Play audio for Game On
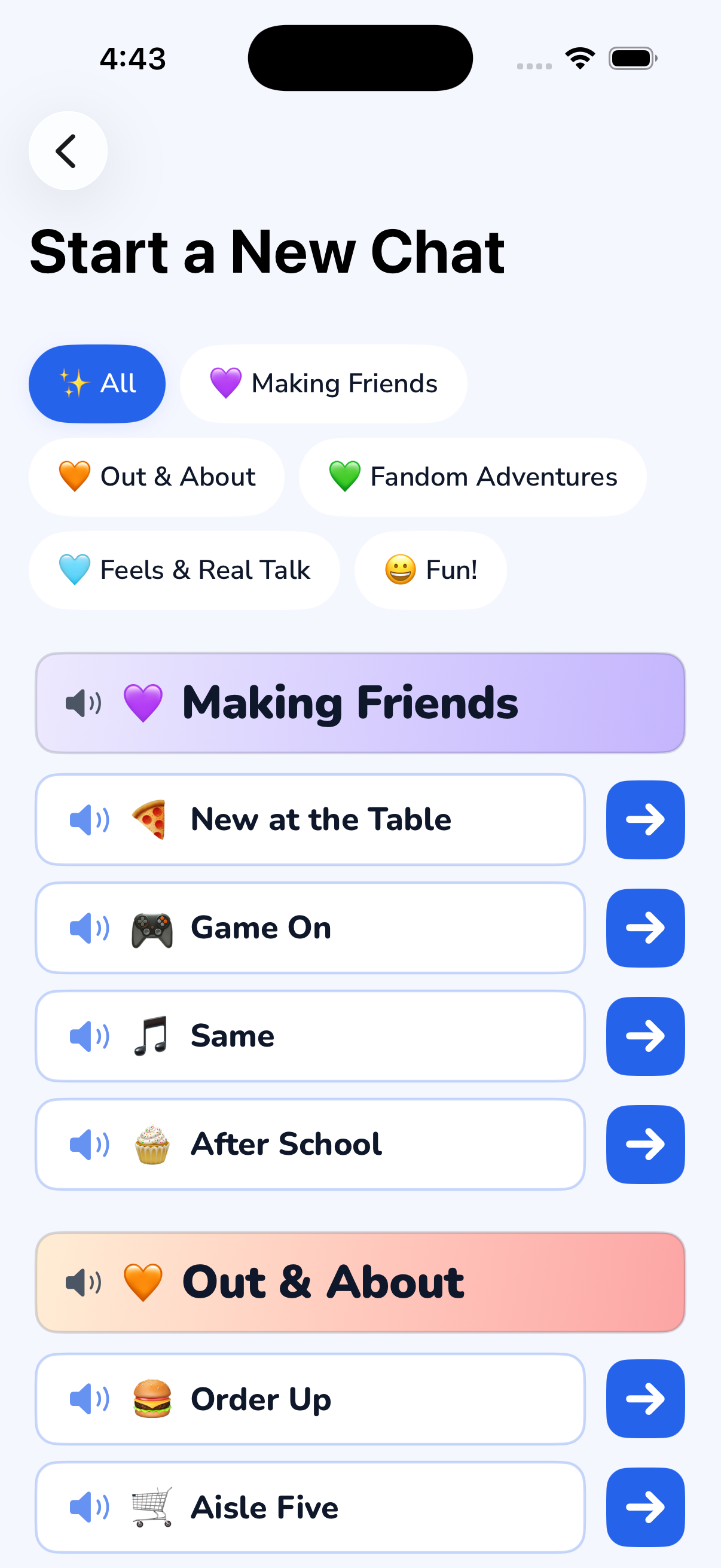The height and width of the screenshot is (1568, 721). pyautogui.click(x=89, y=928)
